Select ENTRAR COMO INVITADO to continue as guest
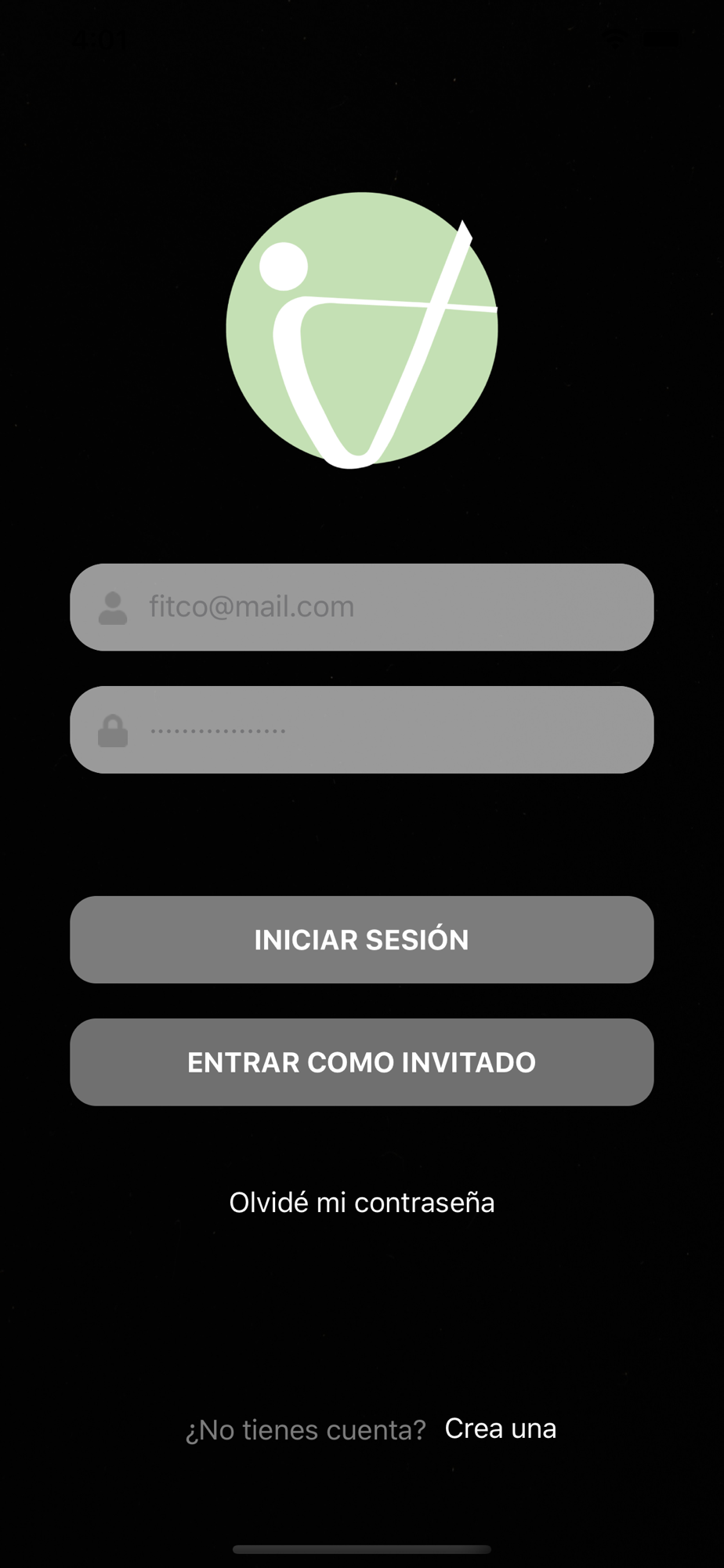The width and height of the screenshot is (724, 1568). pyautogui.click(x=362, y=1062)
